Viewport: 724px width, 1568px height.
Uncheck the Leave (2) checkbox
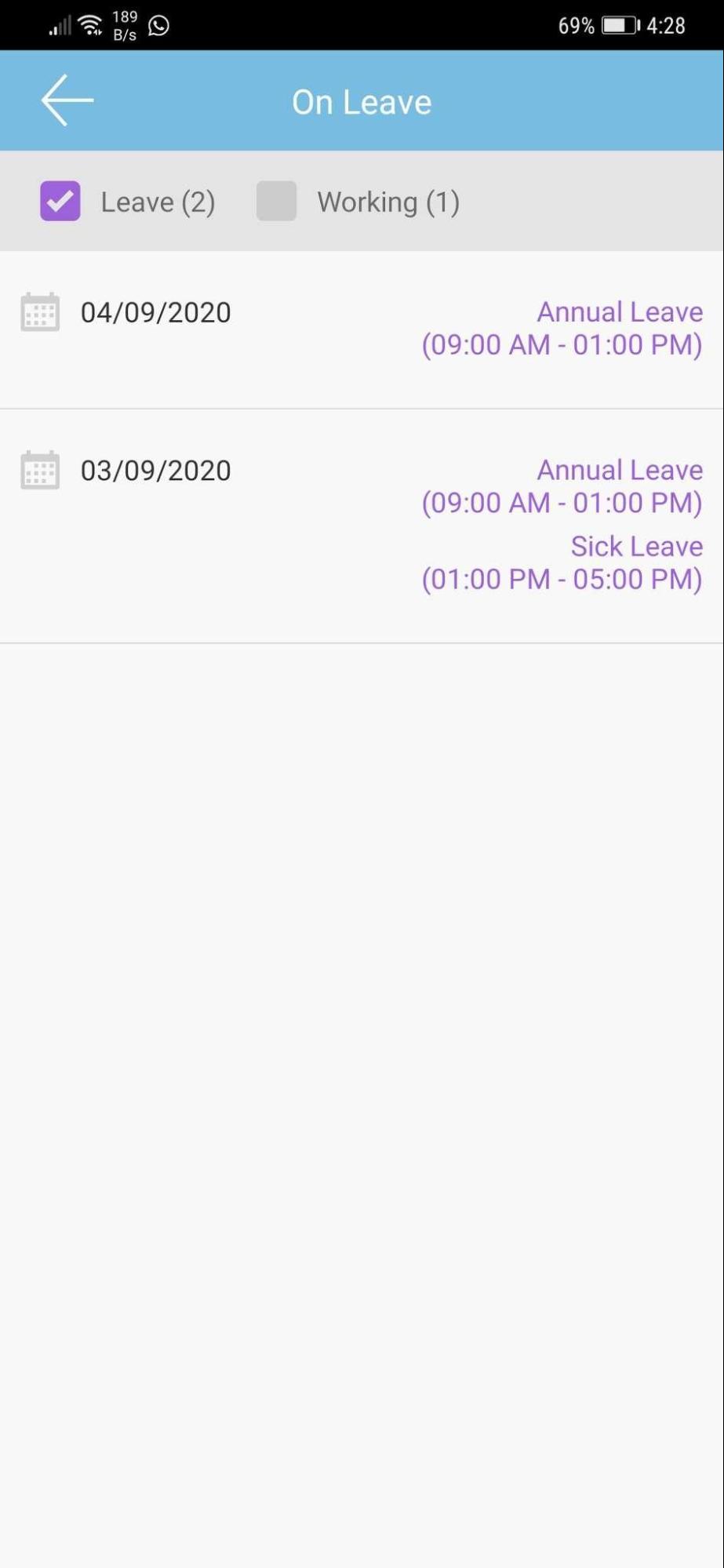(x=60, y=201)
